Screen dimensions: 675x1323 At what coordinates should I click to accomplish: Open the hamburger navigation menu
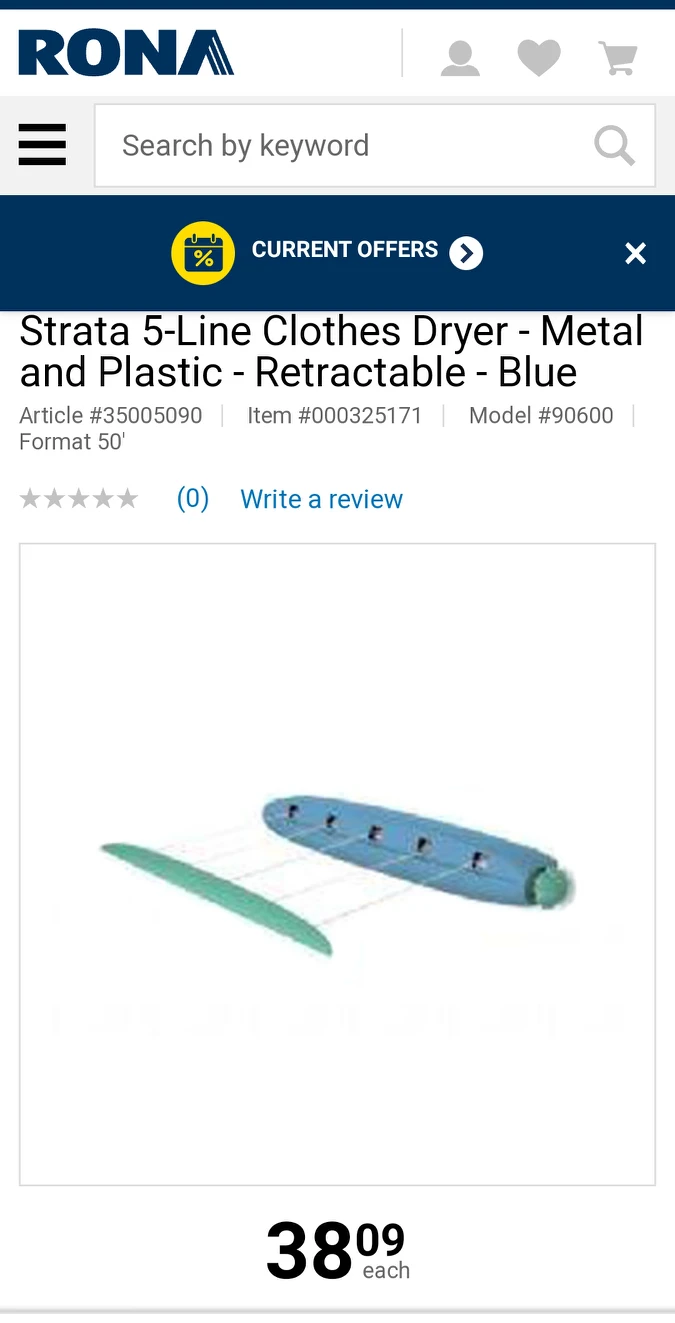tap(42, 145)
